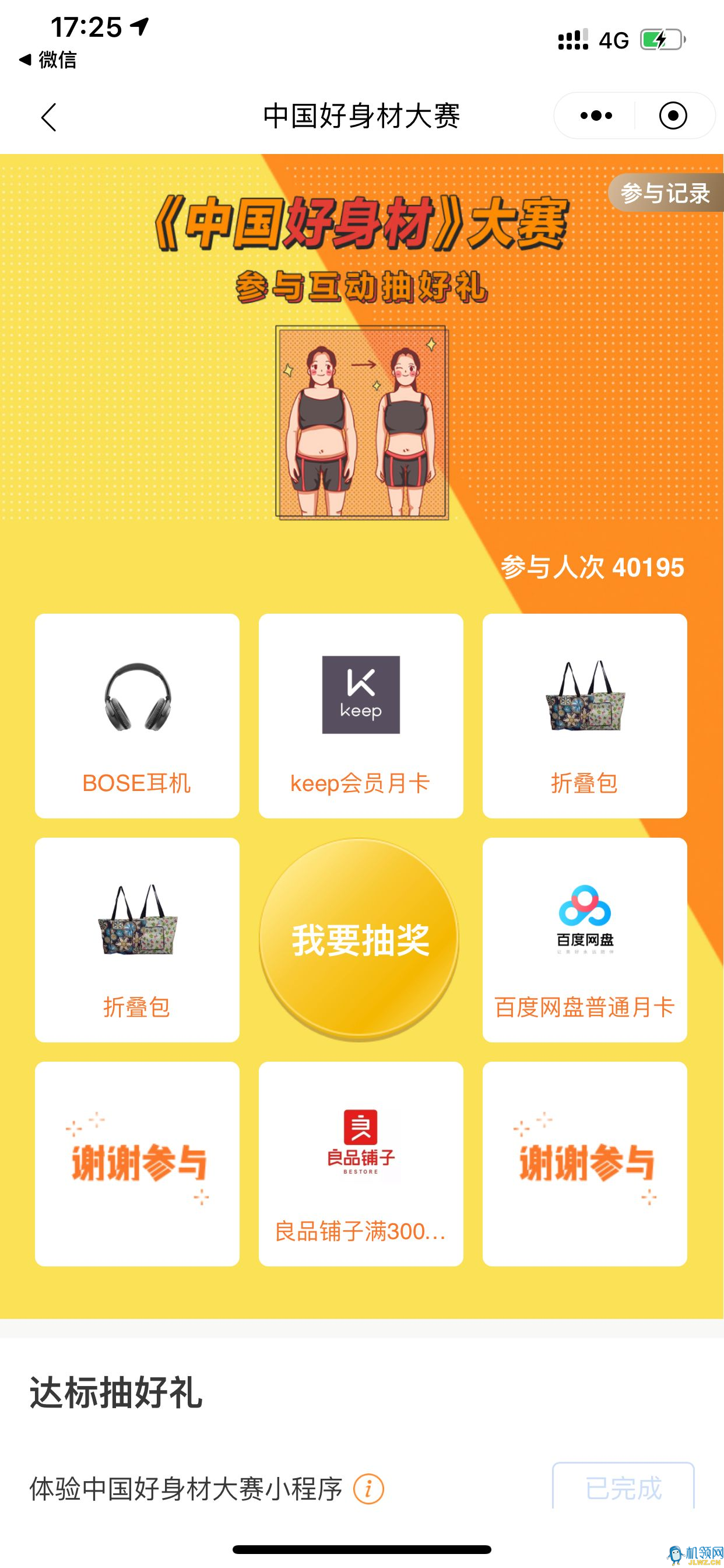Open 参与记录 participation records

coord(666,194)
